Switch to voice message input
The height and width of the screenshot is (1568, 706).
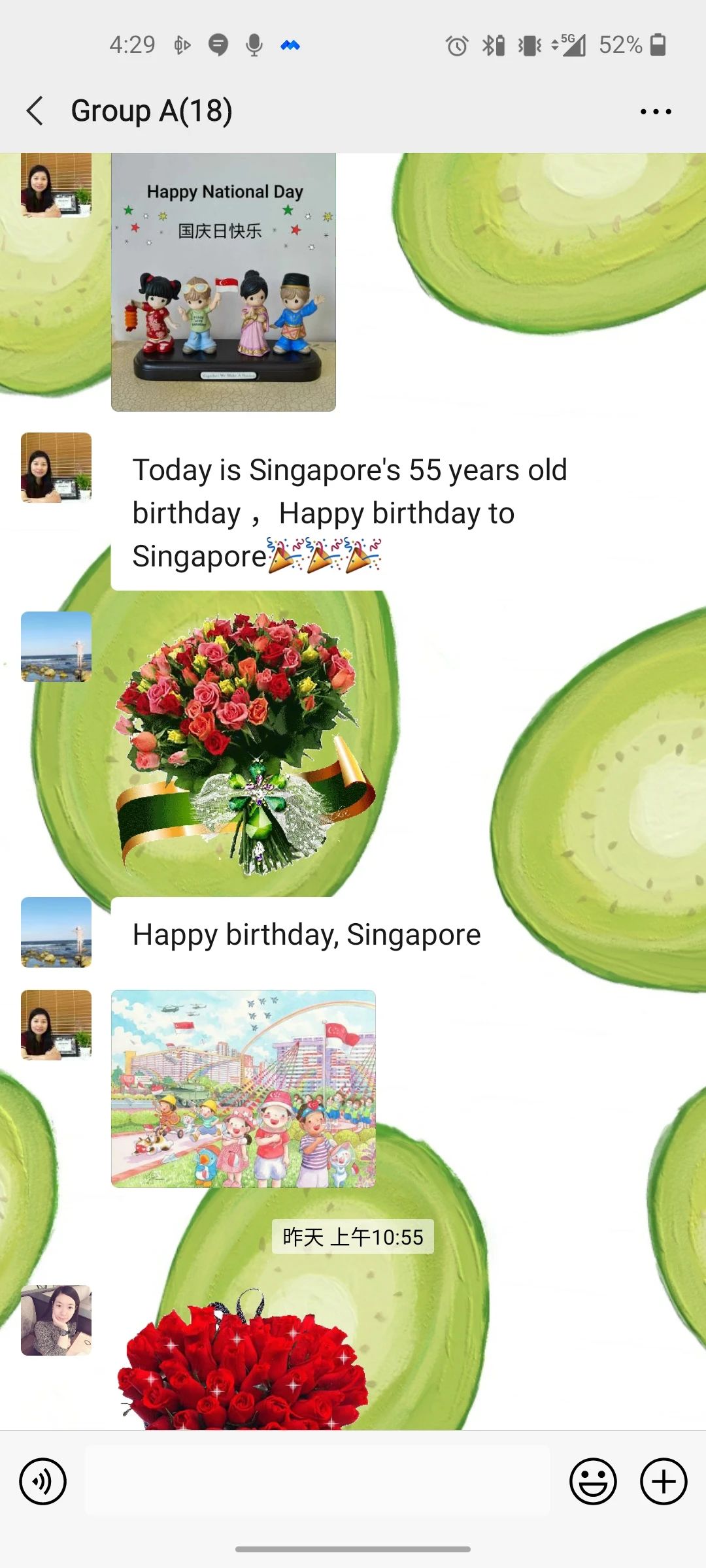(42, 1481)
